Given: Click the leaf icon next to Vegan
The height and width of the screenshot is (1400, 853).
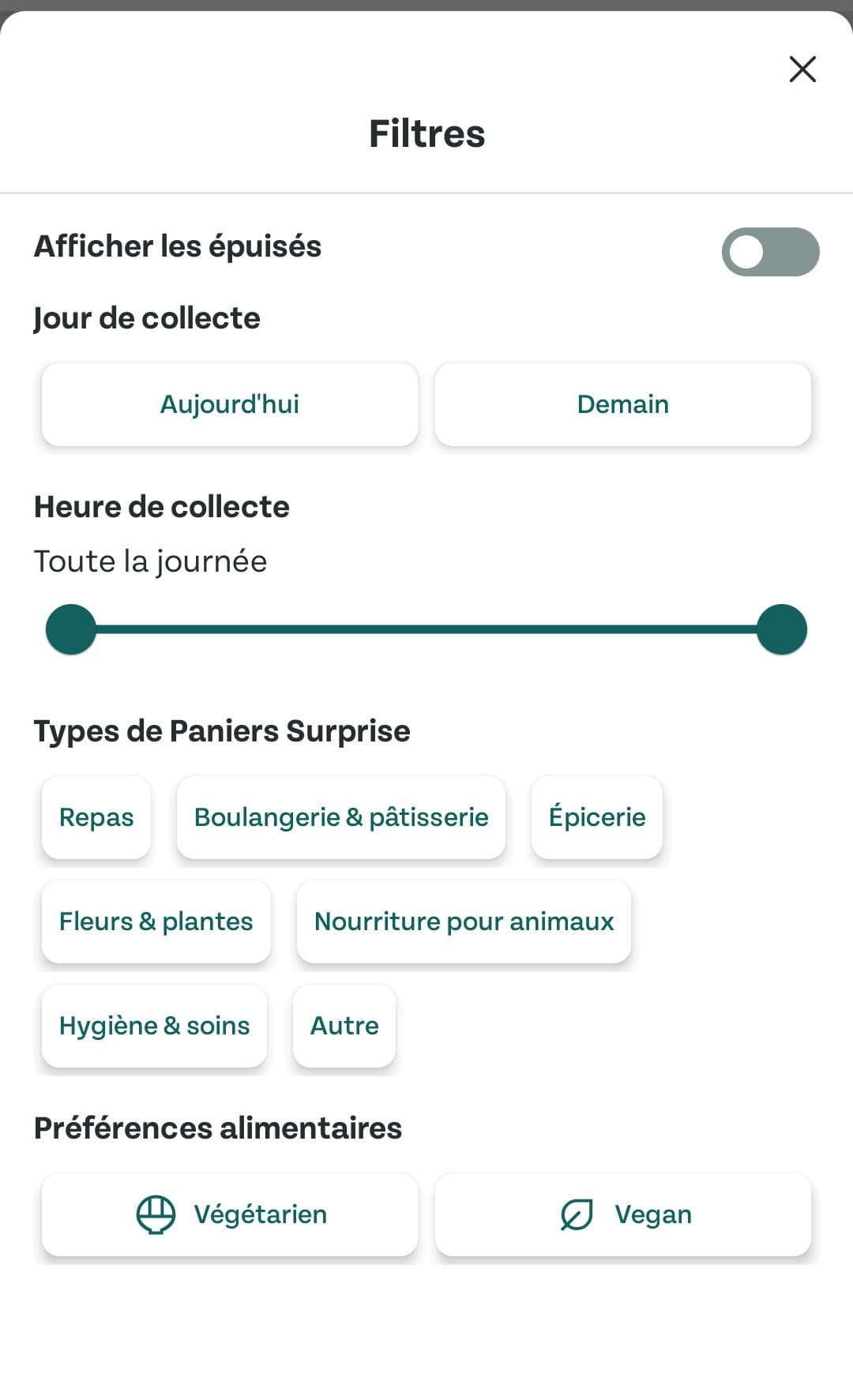Looking at the screenshot, I should click(x=574, y=1214).
